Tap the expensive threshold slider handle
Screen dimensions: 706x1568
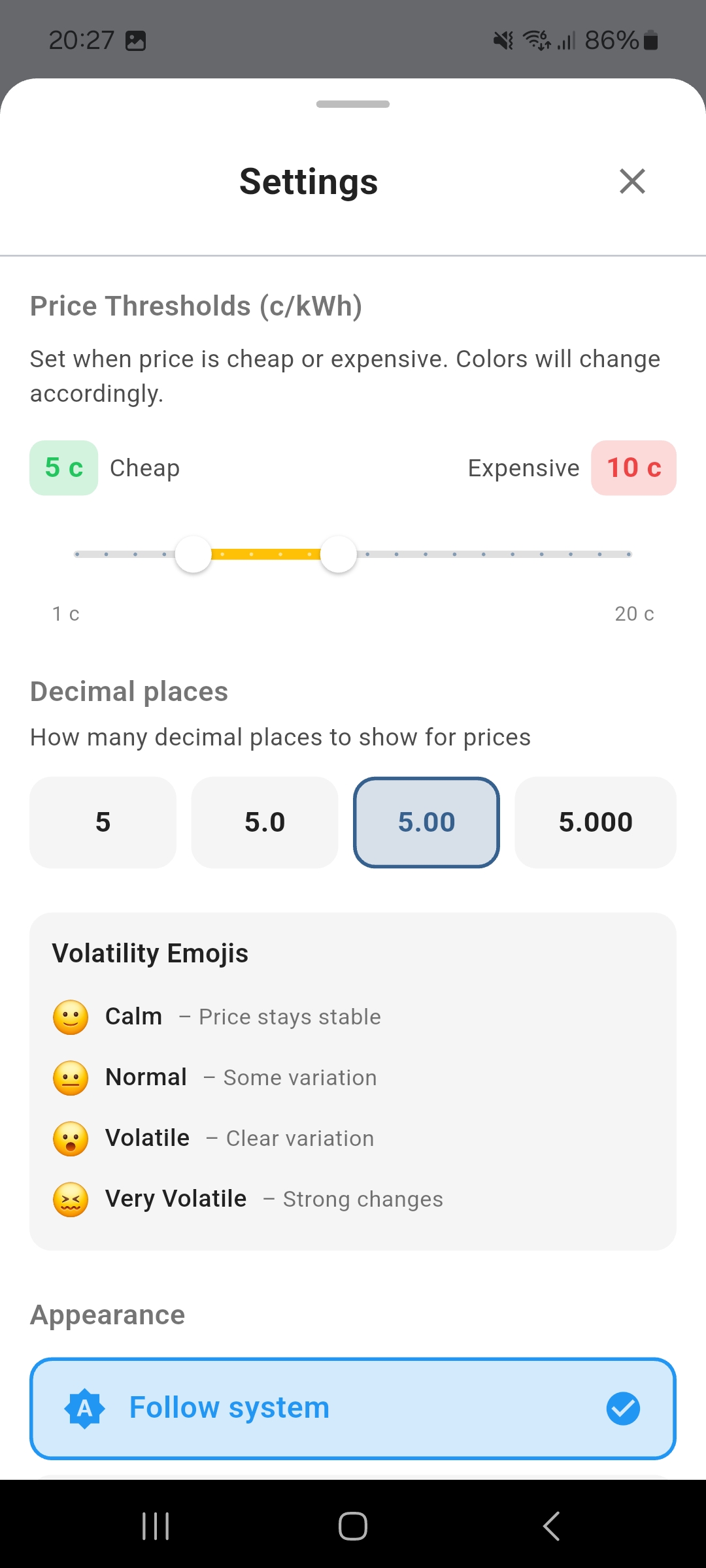pyautogui.click(x=339, y=555)
